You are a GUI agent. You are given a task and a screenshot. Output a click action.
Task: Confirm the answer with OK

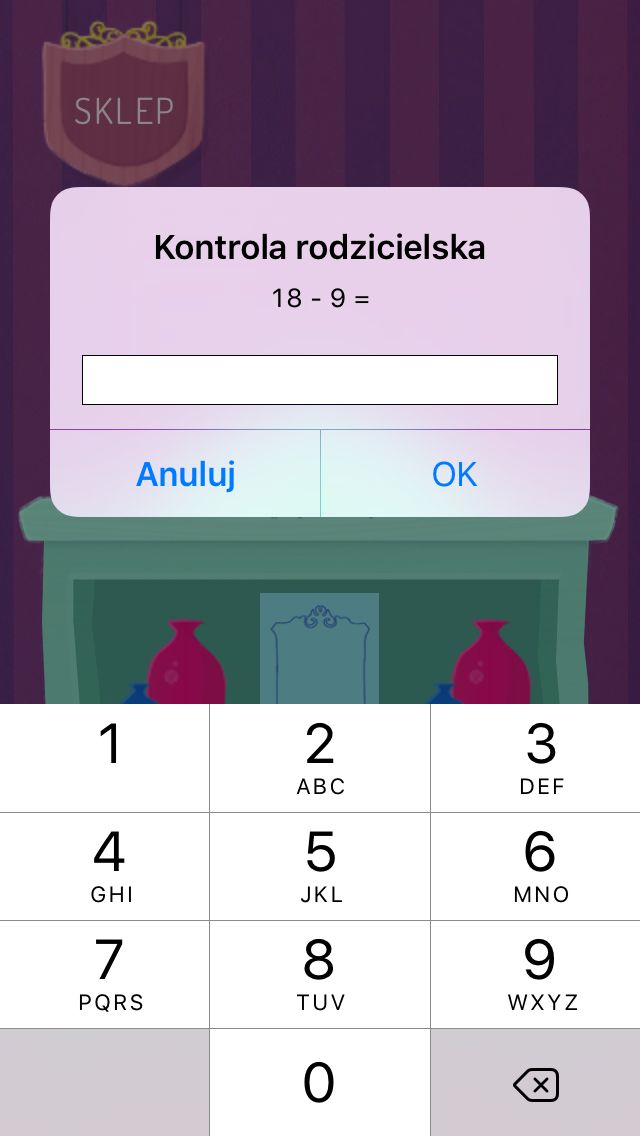pos(455,474)
